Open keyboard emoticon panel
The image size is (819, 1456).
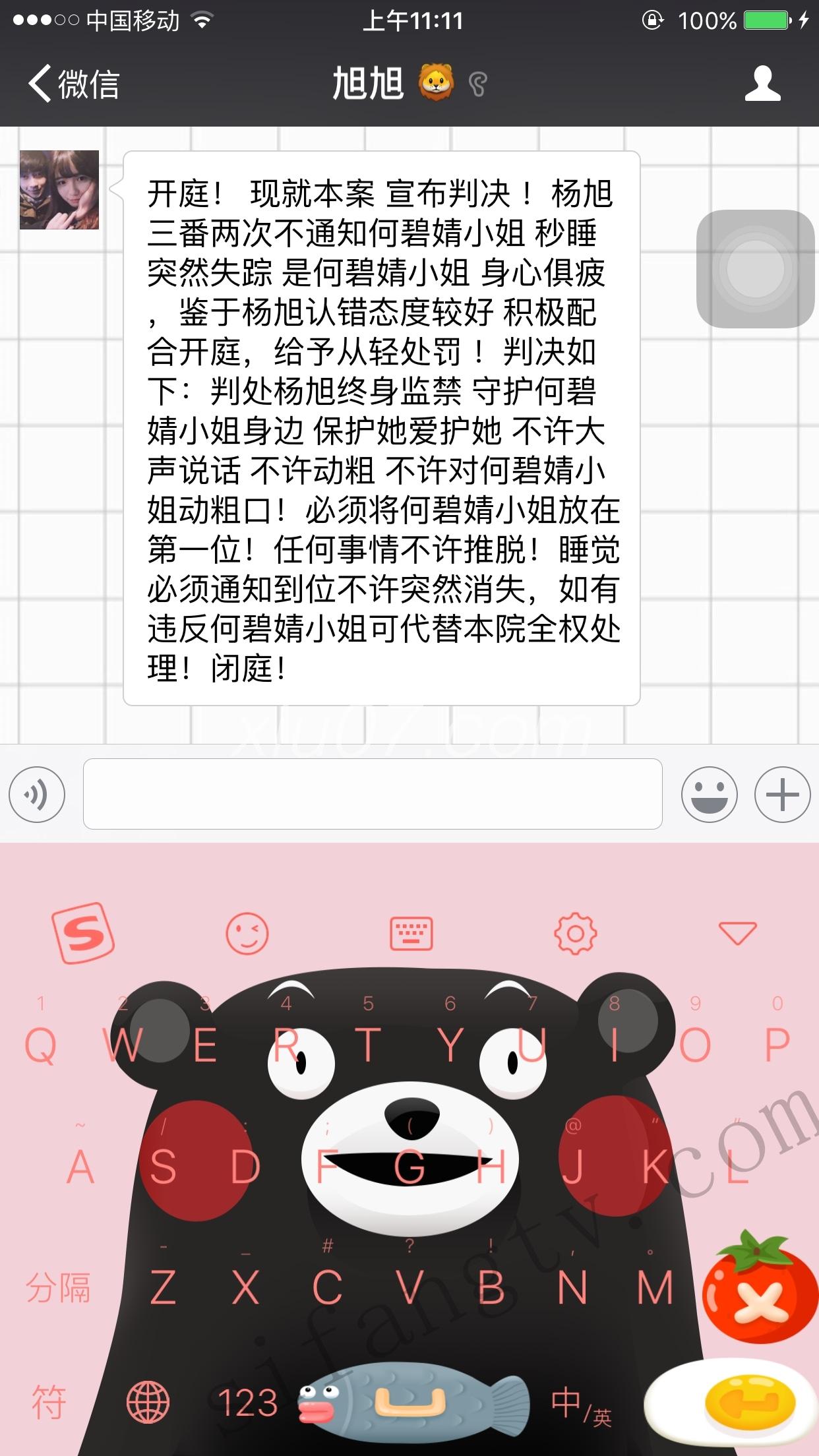coord(247,934)
